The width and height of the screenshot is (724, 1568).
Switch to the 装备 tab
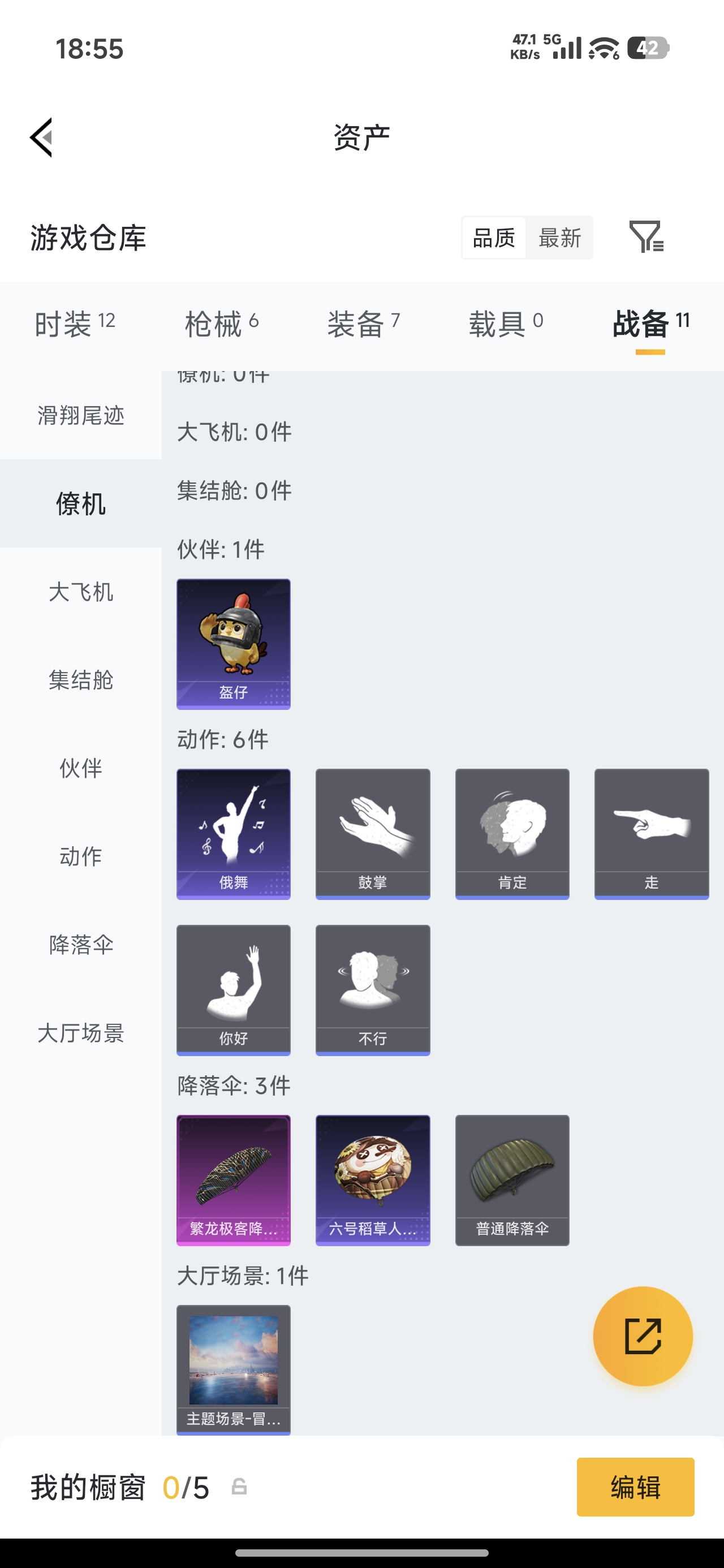(364, 323)
